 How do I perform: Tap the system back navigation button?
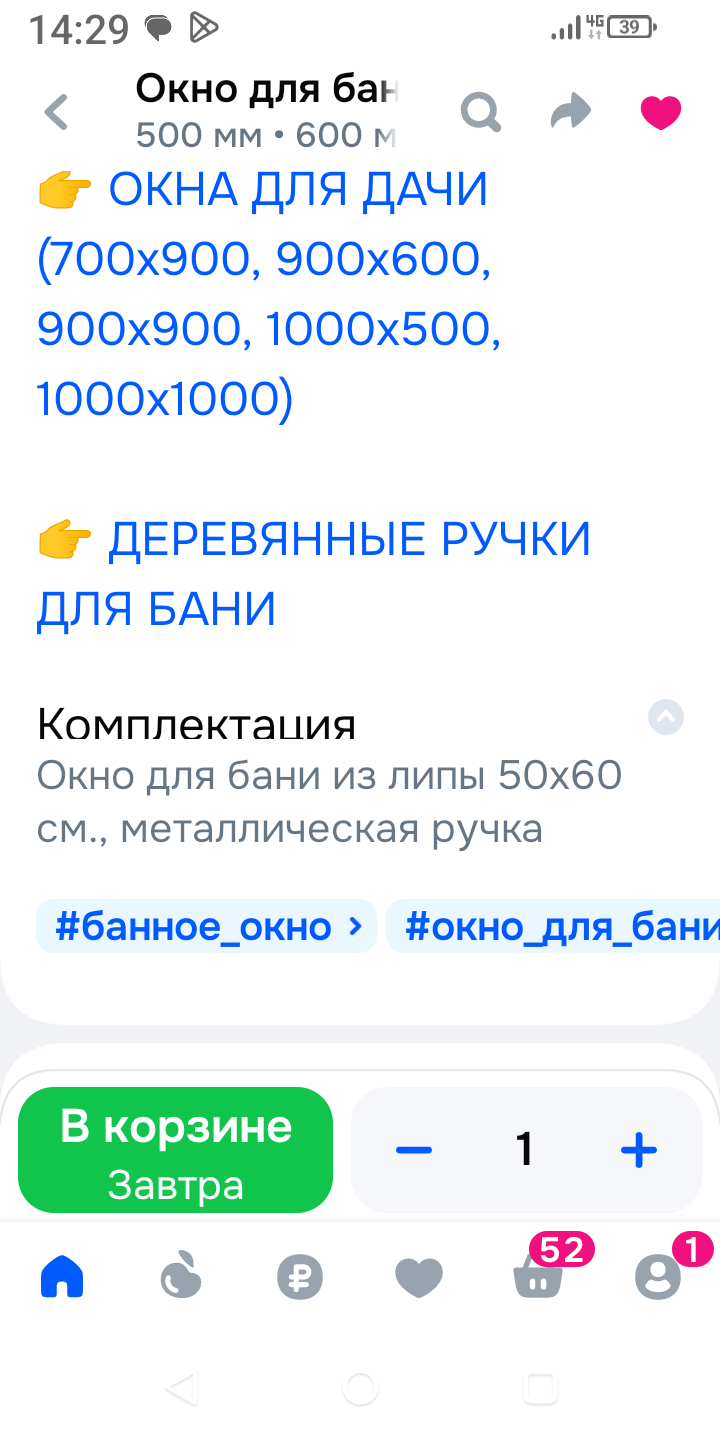point(181,1388)
